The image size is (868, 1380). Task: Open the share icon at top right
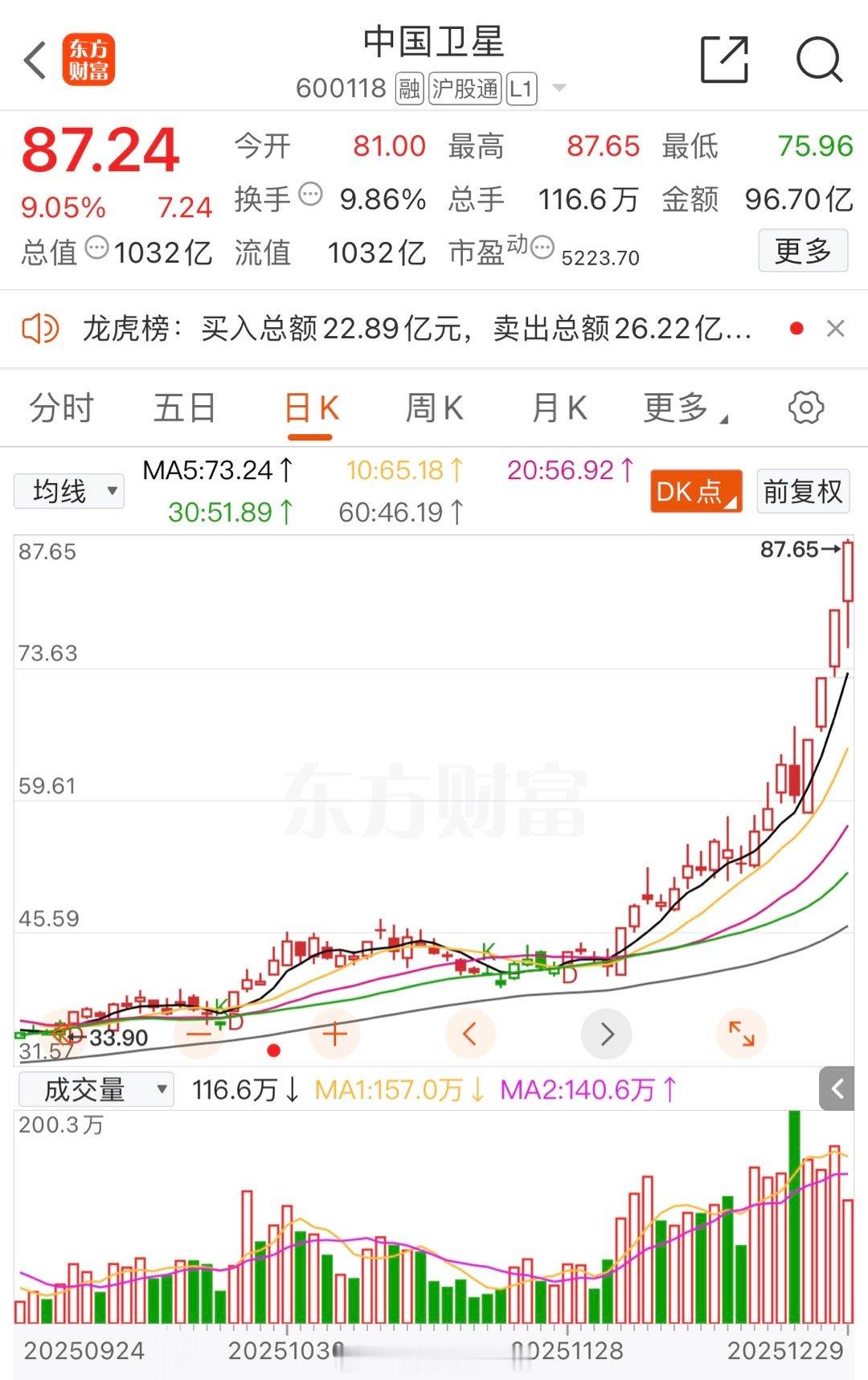click(x=726, y=60)
